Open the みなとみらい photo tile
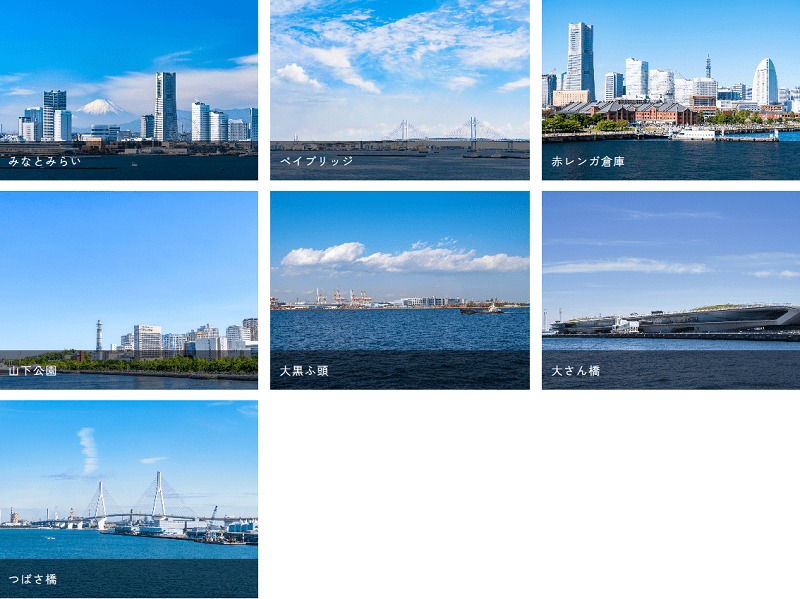 point(128,90)
